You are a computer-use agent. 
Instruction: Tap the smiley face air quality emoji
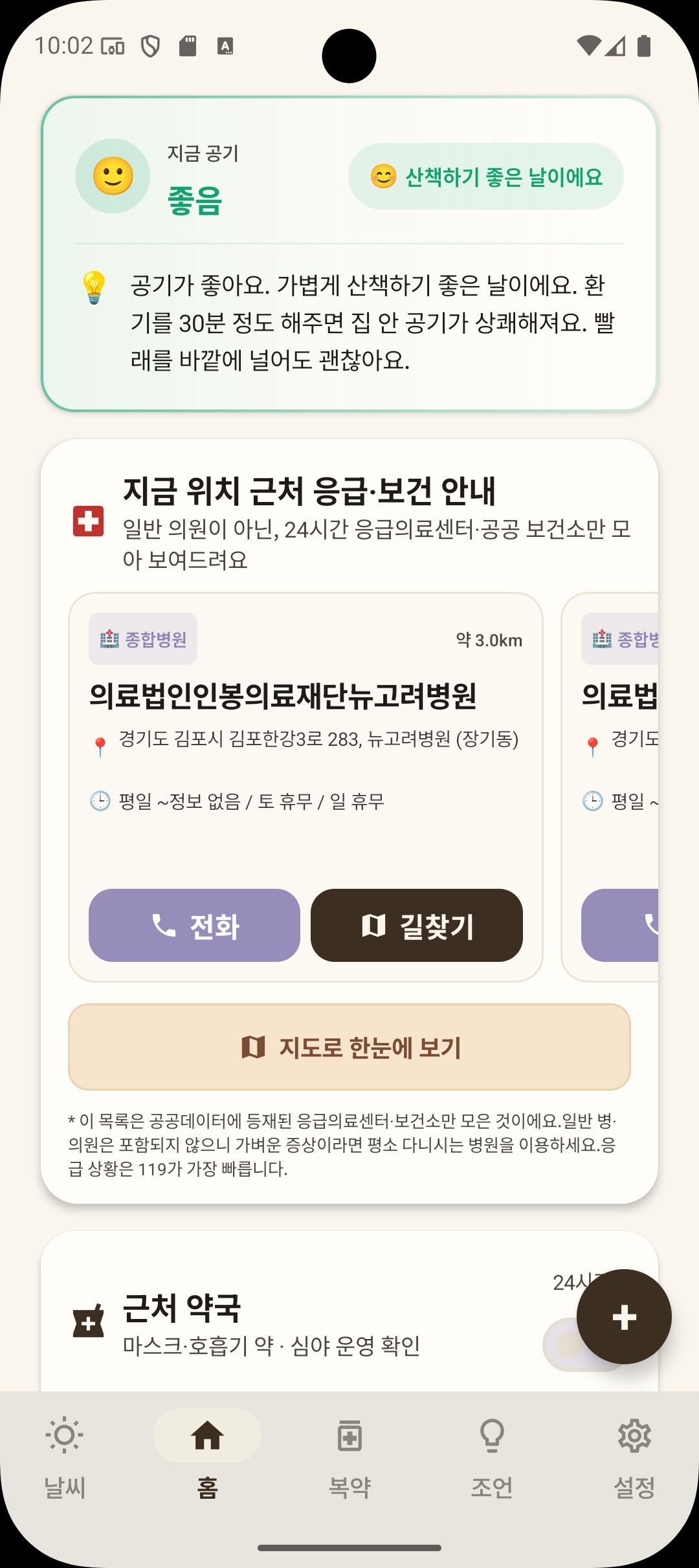[112, 175]
